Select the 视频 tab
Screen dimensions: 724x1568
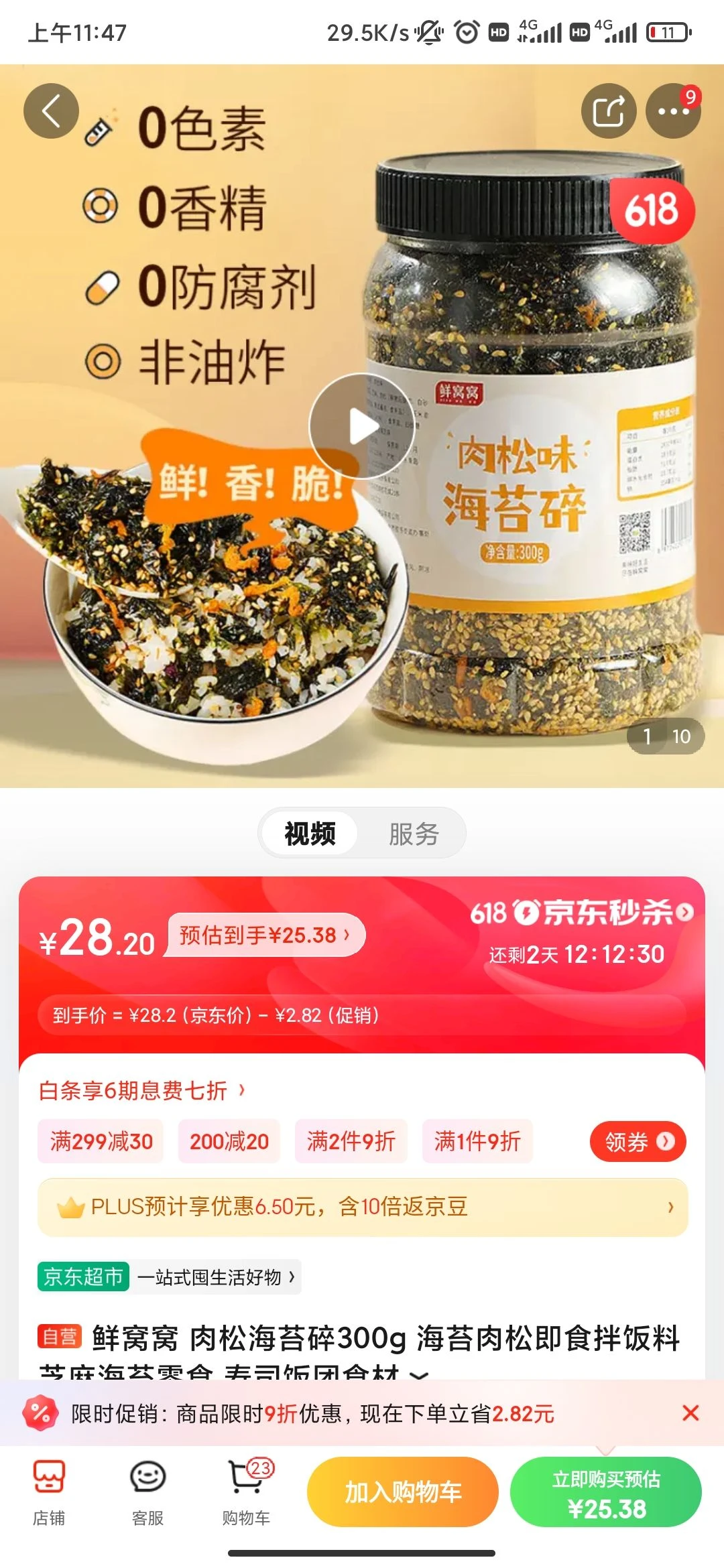click(310, 834)
